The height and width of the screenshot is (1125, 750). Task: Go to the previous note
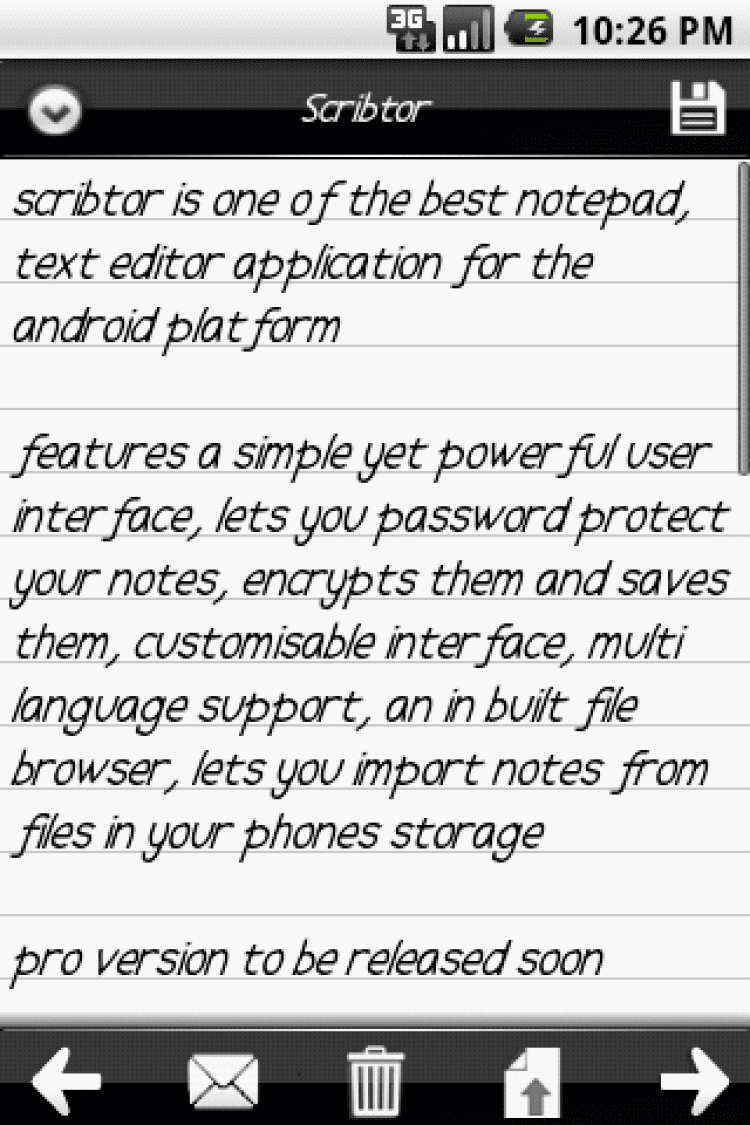pyautogui.click(x=66, y=1081)
